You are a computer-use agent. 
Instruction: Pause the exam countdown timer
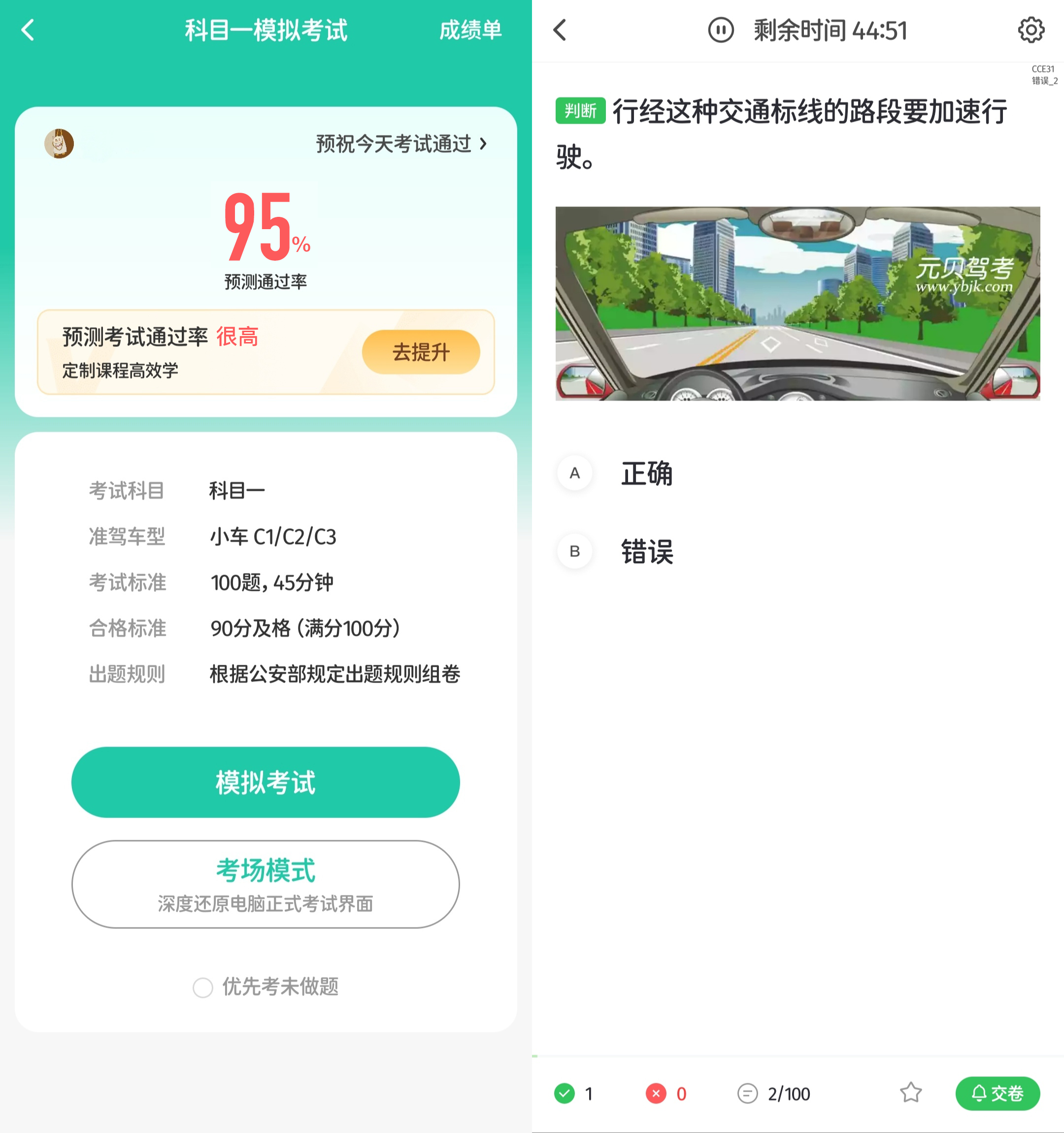[721, 30]
